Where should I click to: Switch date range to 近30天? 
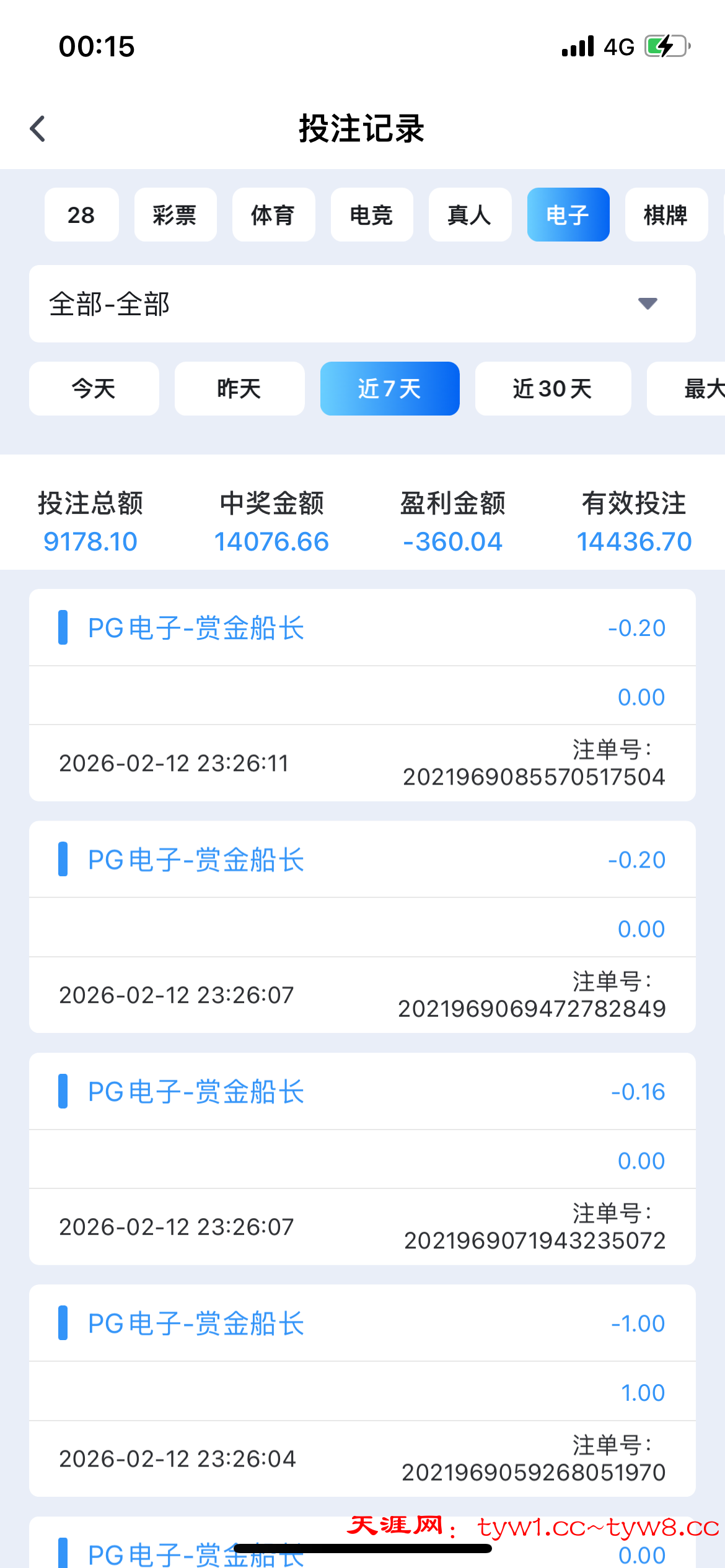553,388
